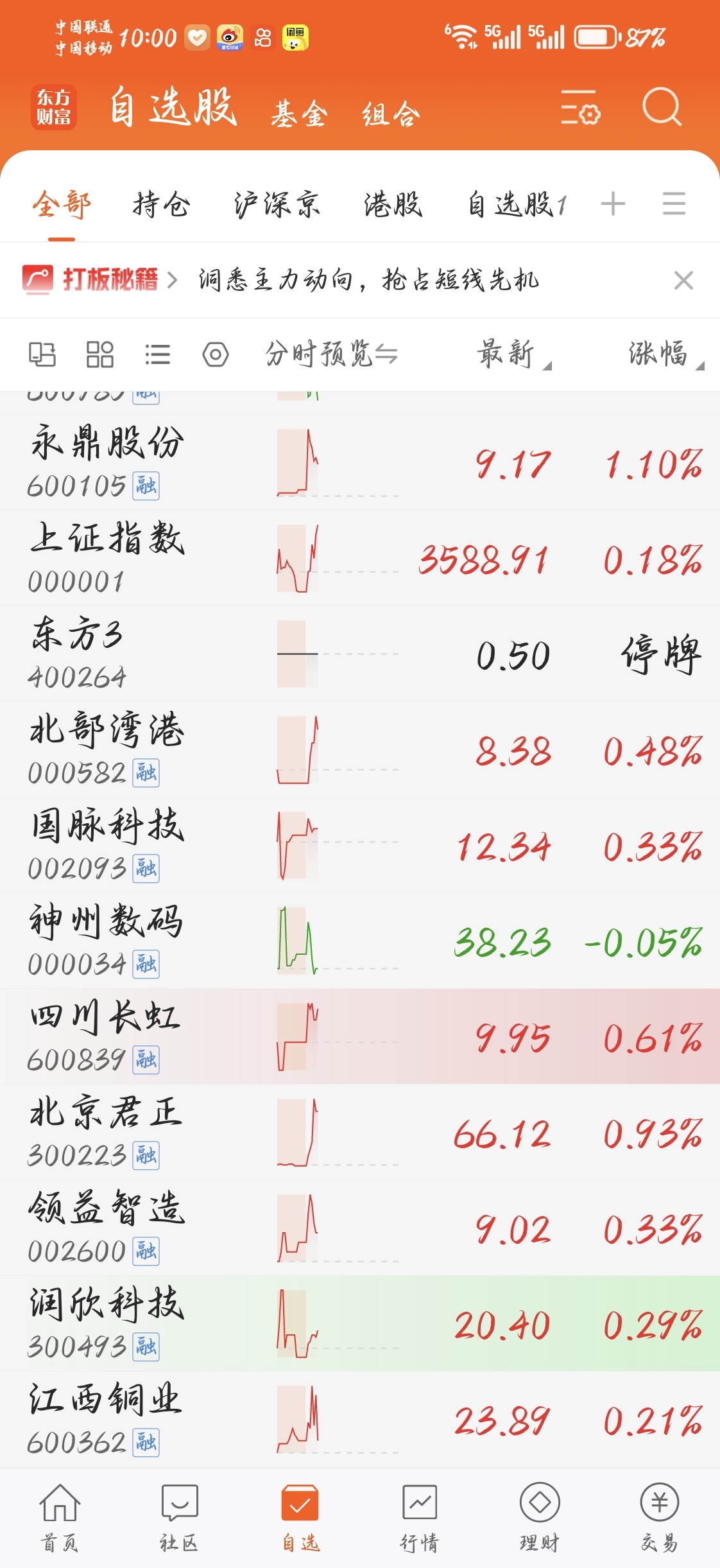The width and height of the screenshot is (720, 1568).
Task: Select the 持仓 tab
Action: (x=162, y=205)
